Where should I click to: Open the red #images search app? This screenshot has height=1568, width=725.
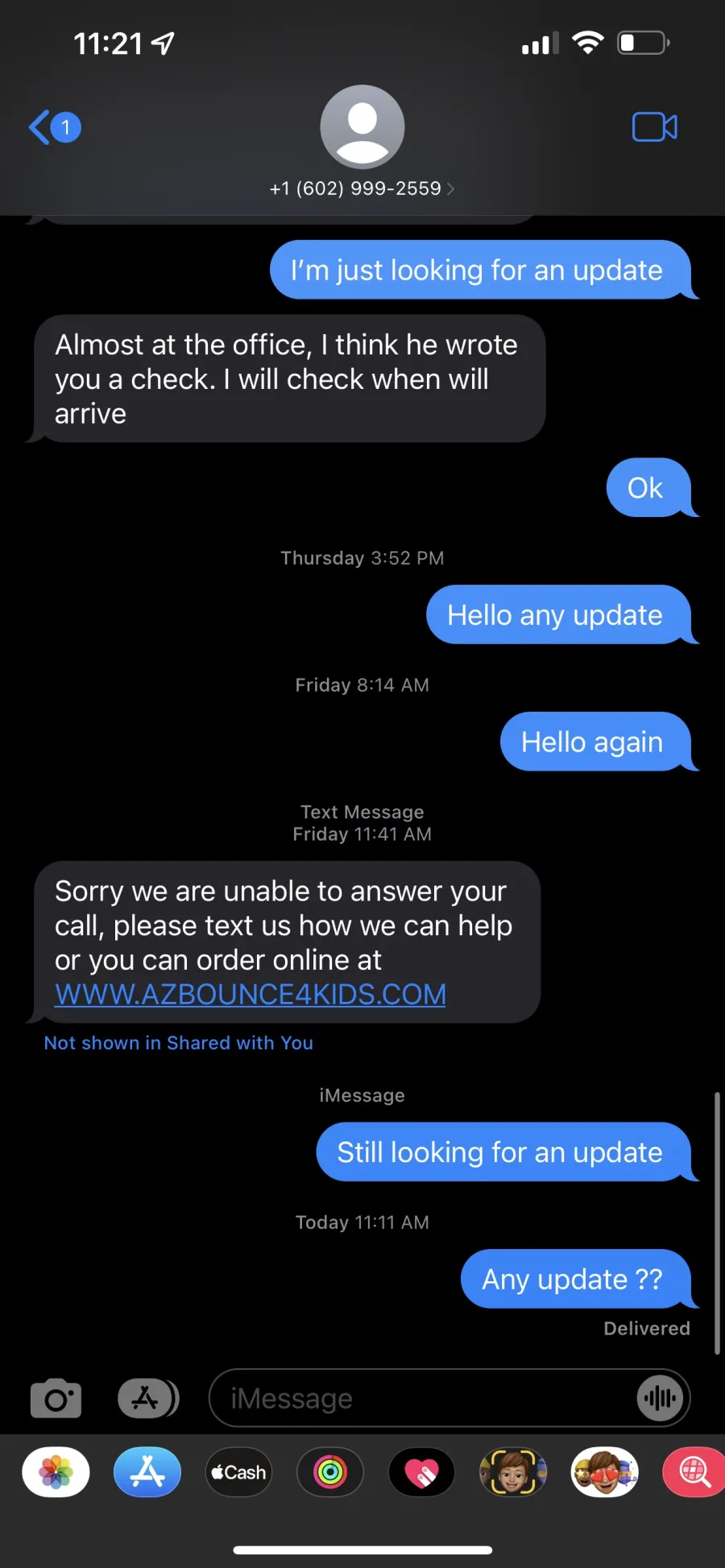pyautogui.click(x=694, y=1472)
